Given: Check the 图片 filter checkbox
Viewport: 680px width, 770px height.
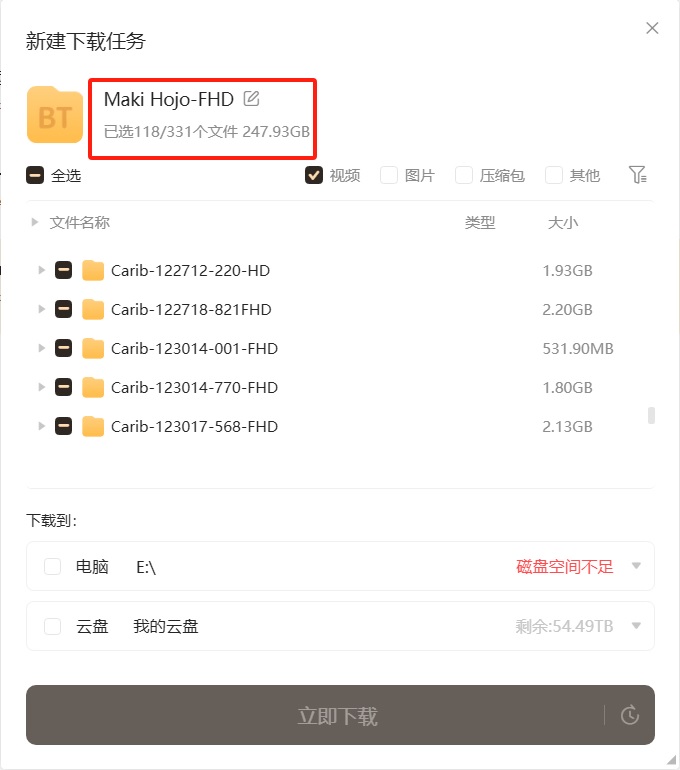Looking at the screenshot, I should (x=389, y=175).
